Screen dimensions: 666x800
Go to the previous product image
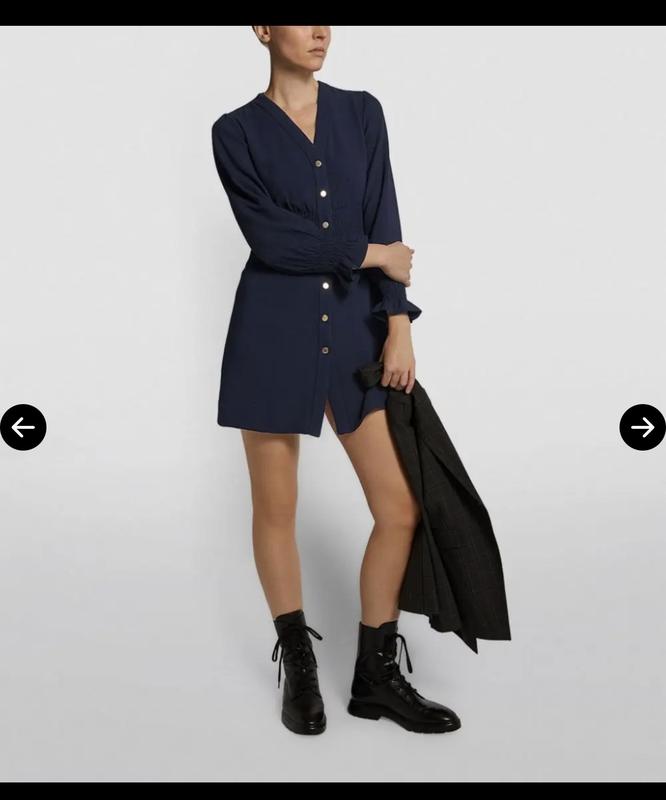[23, 427]
